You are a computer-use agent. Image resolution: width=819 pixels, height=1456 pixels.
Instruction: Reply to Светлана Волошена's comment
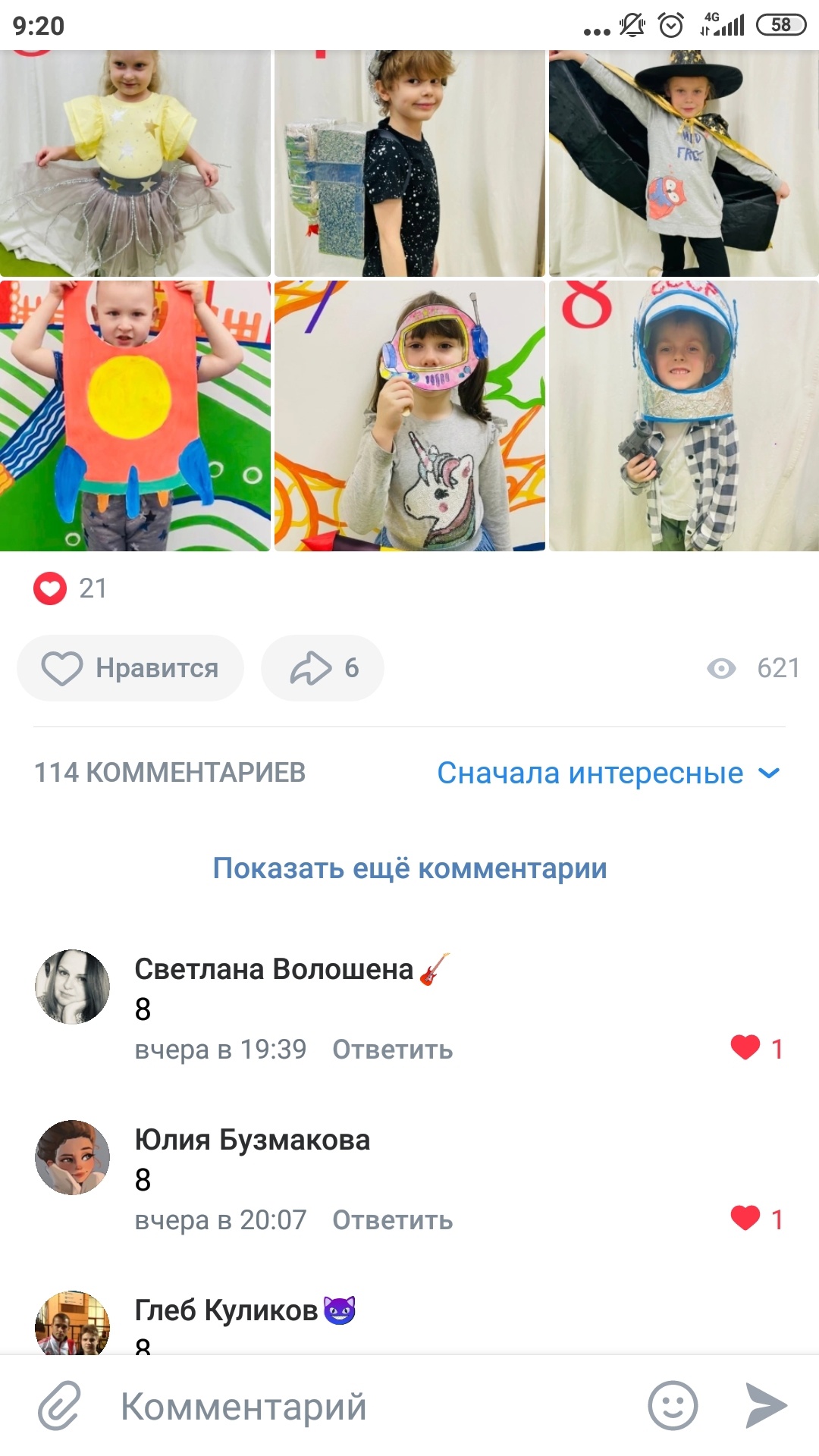pyautogui.click(x=393, y=1050)
